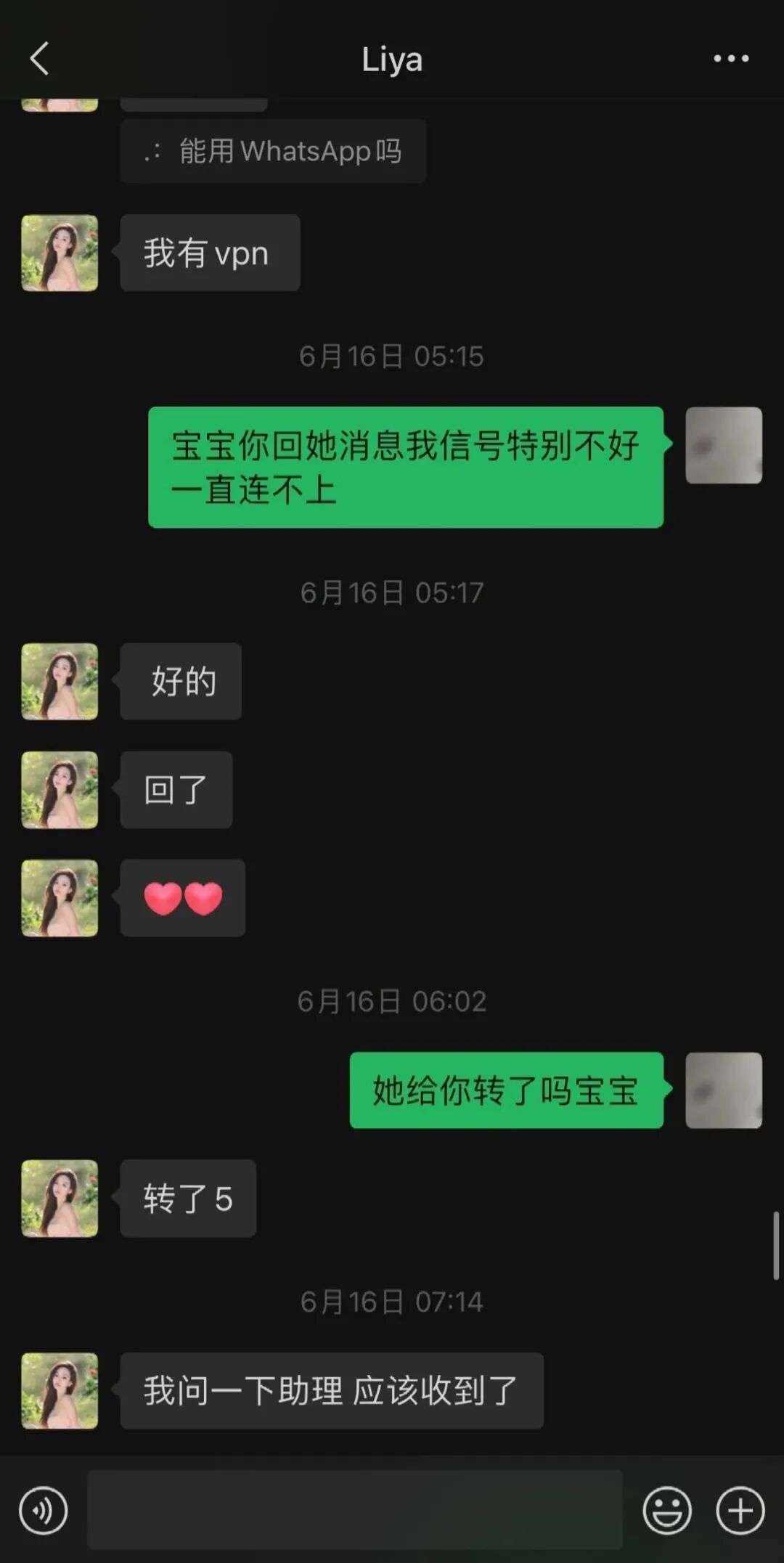Open the plus attachments menu

[740, 1511]
